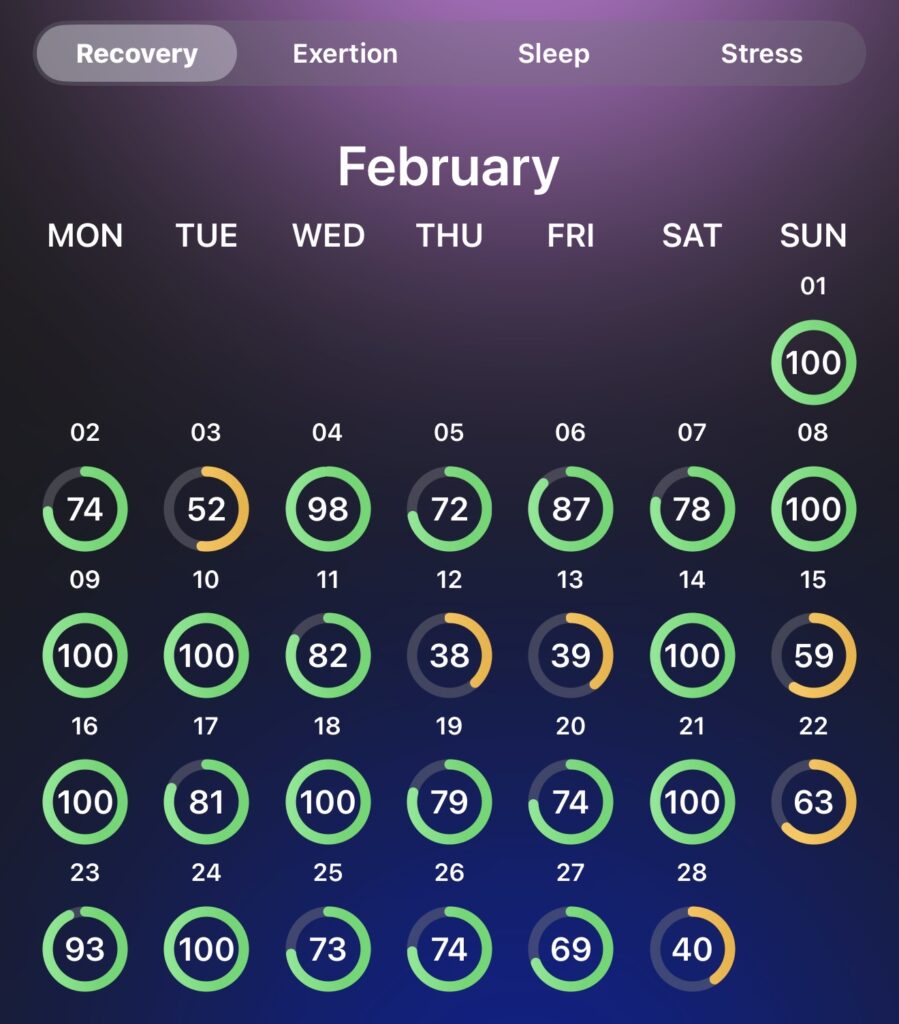The width and height of the screenshot is (899, 1024).
Task: Open the Stress tab
Action: (761, 54)
